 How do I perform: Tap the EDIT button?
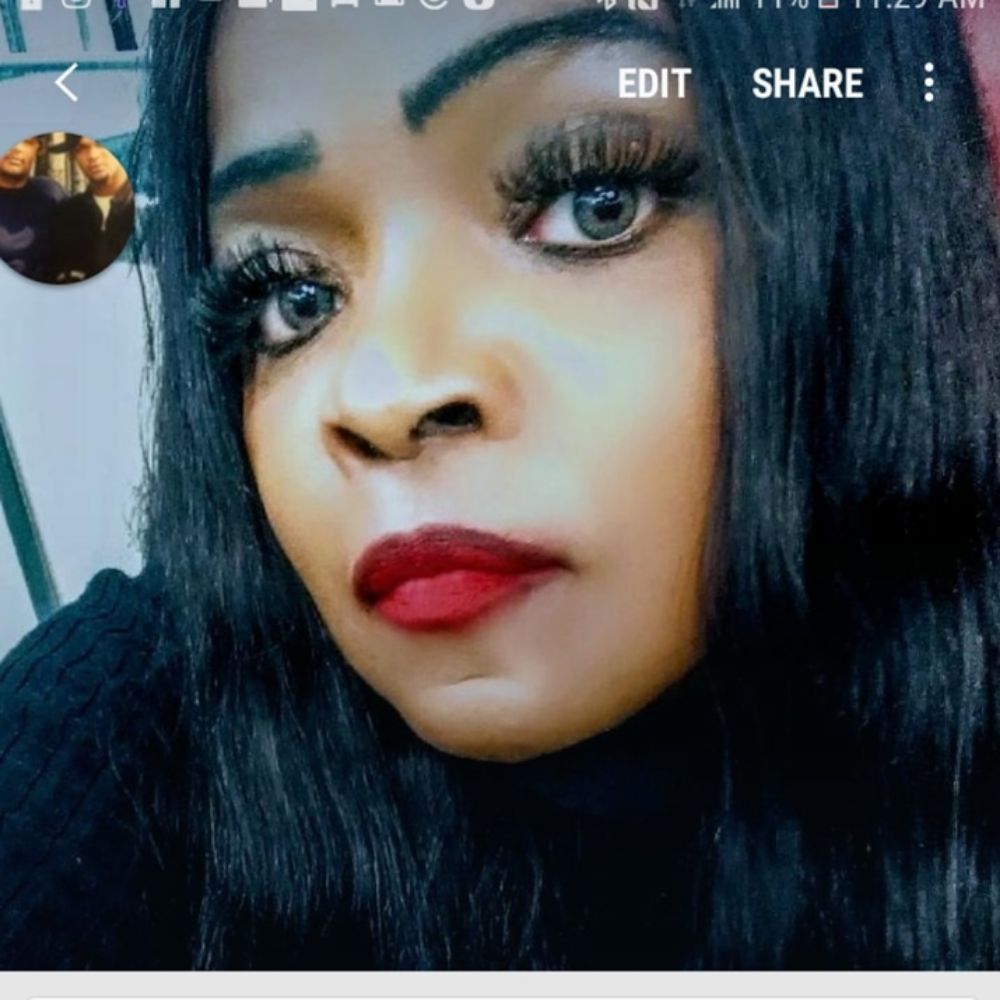[x=654, y=84]
